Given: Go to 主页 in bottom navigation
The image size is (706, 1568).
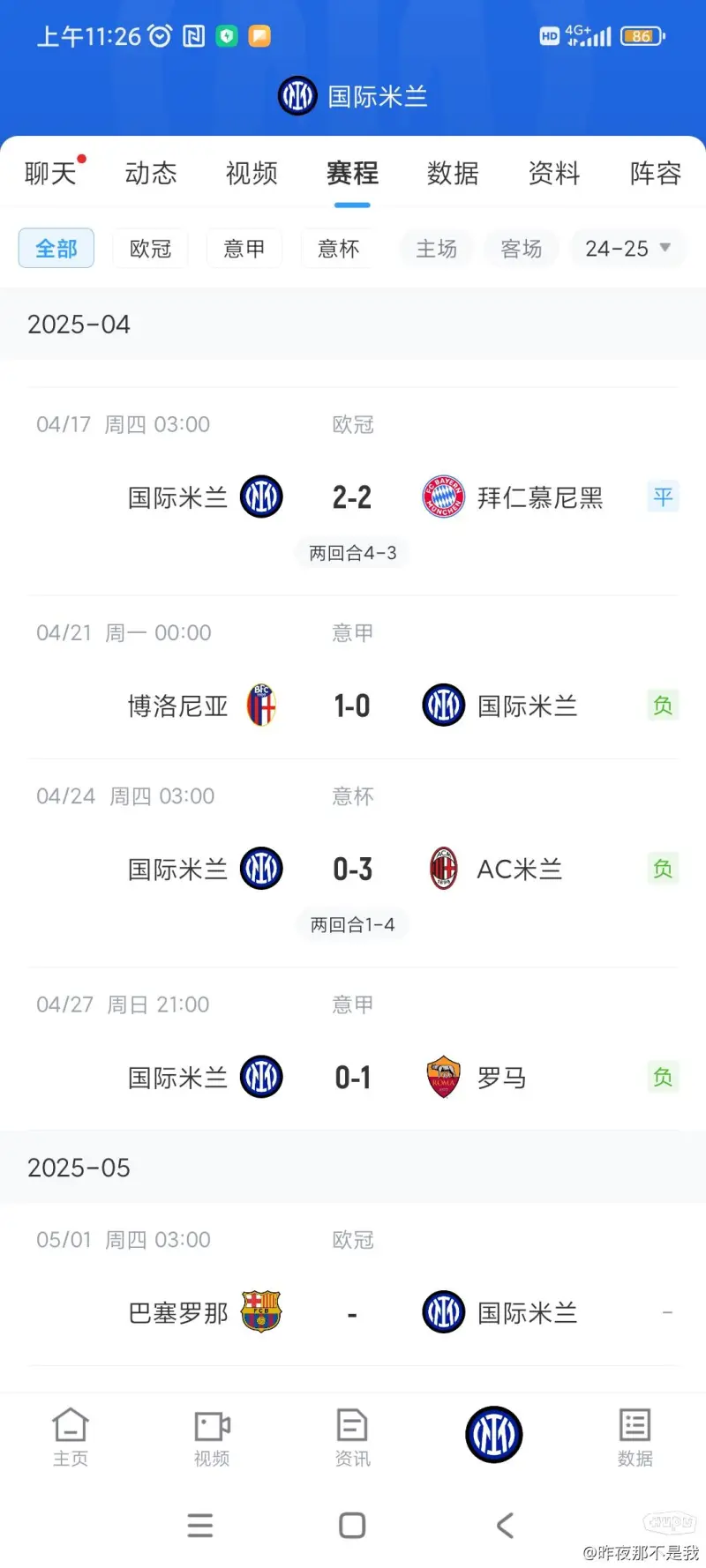Looking at the screenshot, I should point(71,1437).
